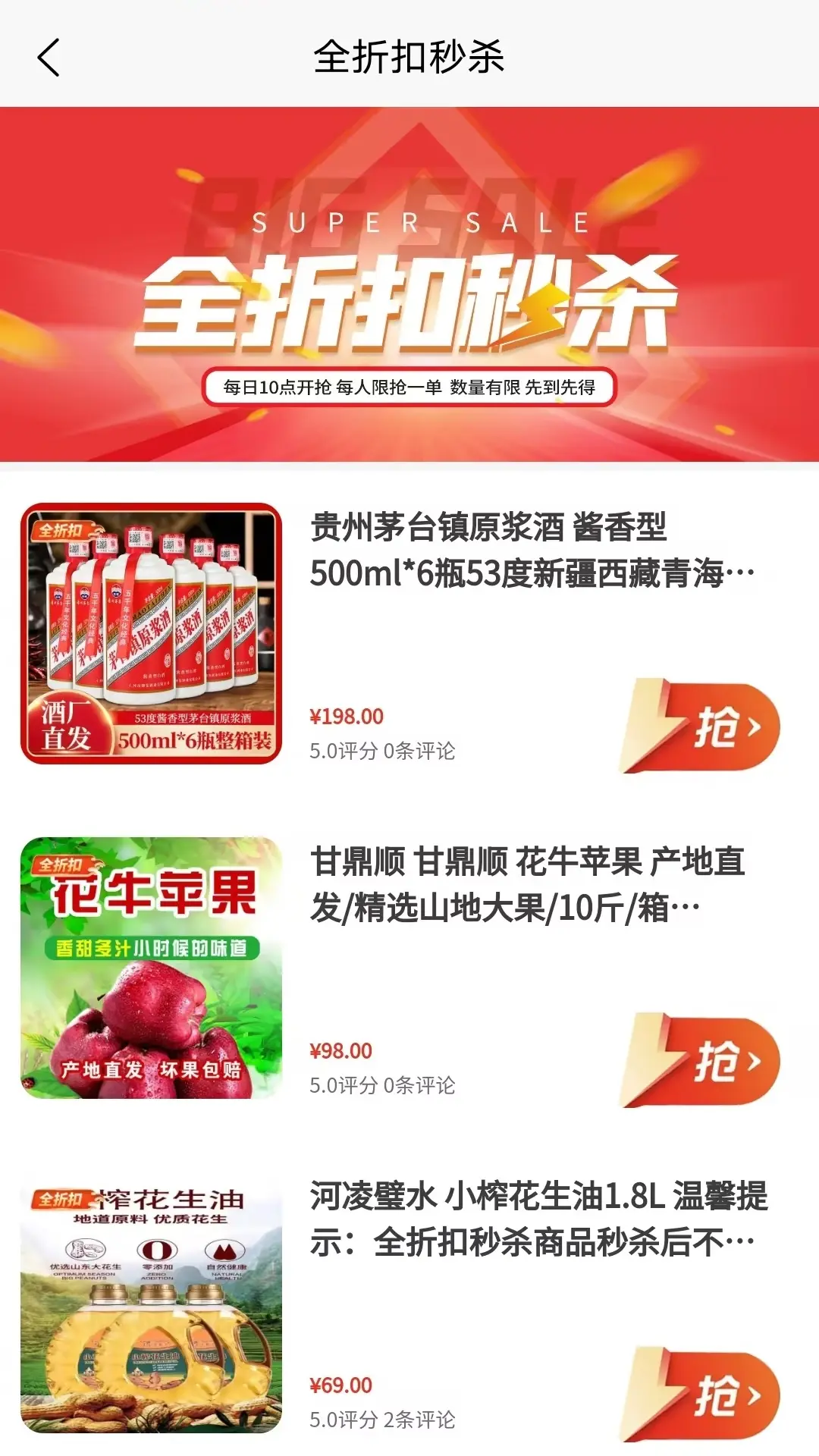The image size is (819, 1456).
Task: Open the 河凌璧水 小榨花生油1.8L listing title
Action: coord(538,1219)
